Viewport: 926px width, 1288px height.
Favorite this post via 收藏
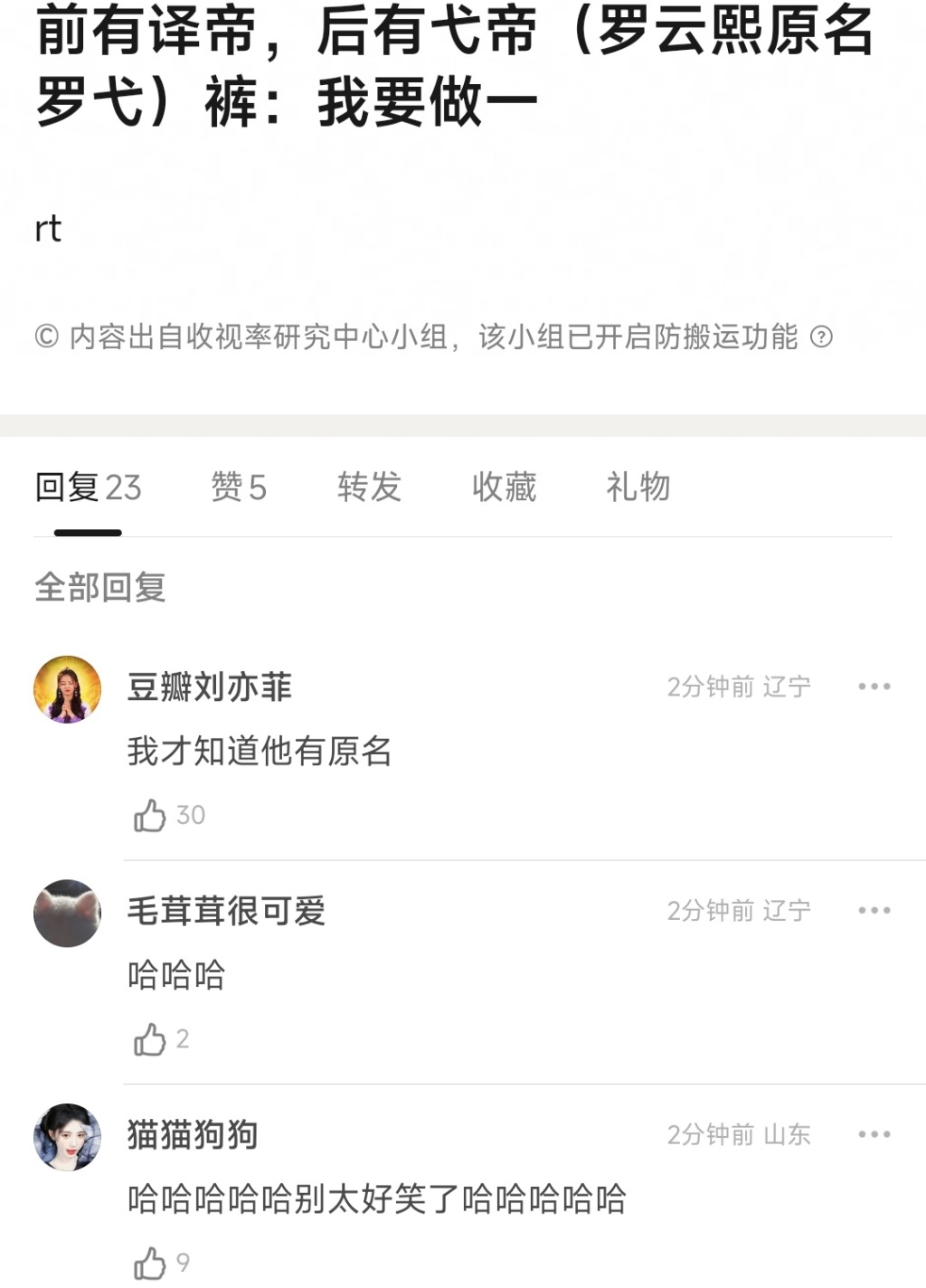point(503,488)
